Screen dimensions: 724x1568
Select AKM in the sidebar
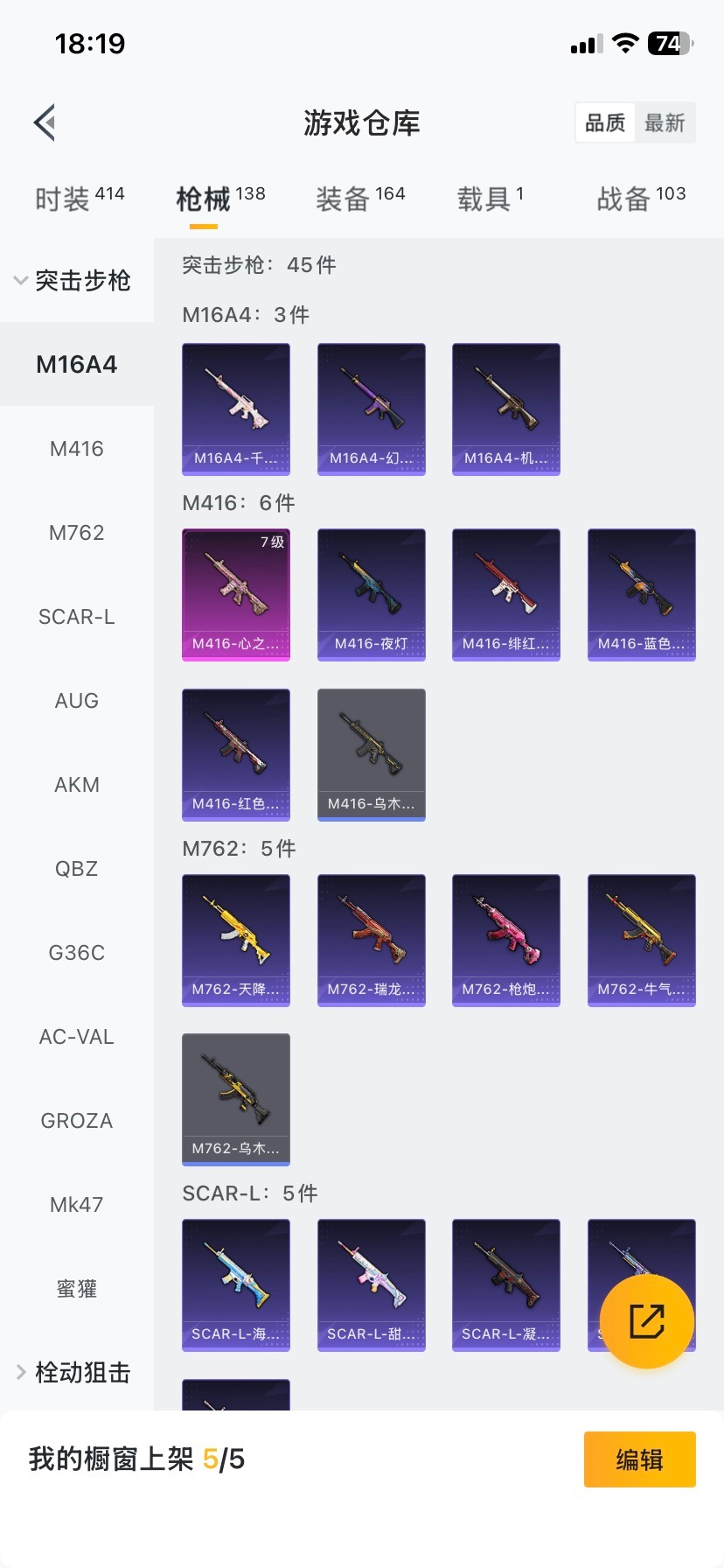click(77, 785)
